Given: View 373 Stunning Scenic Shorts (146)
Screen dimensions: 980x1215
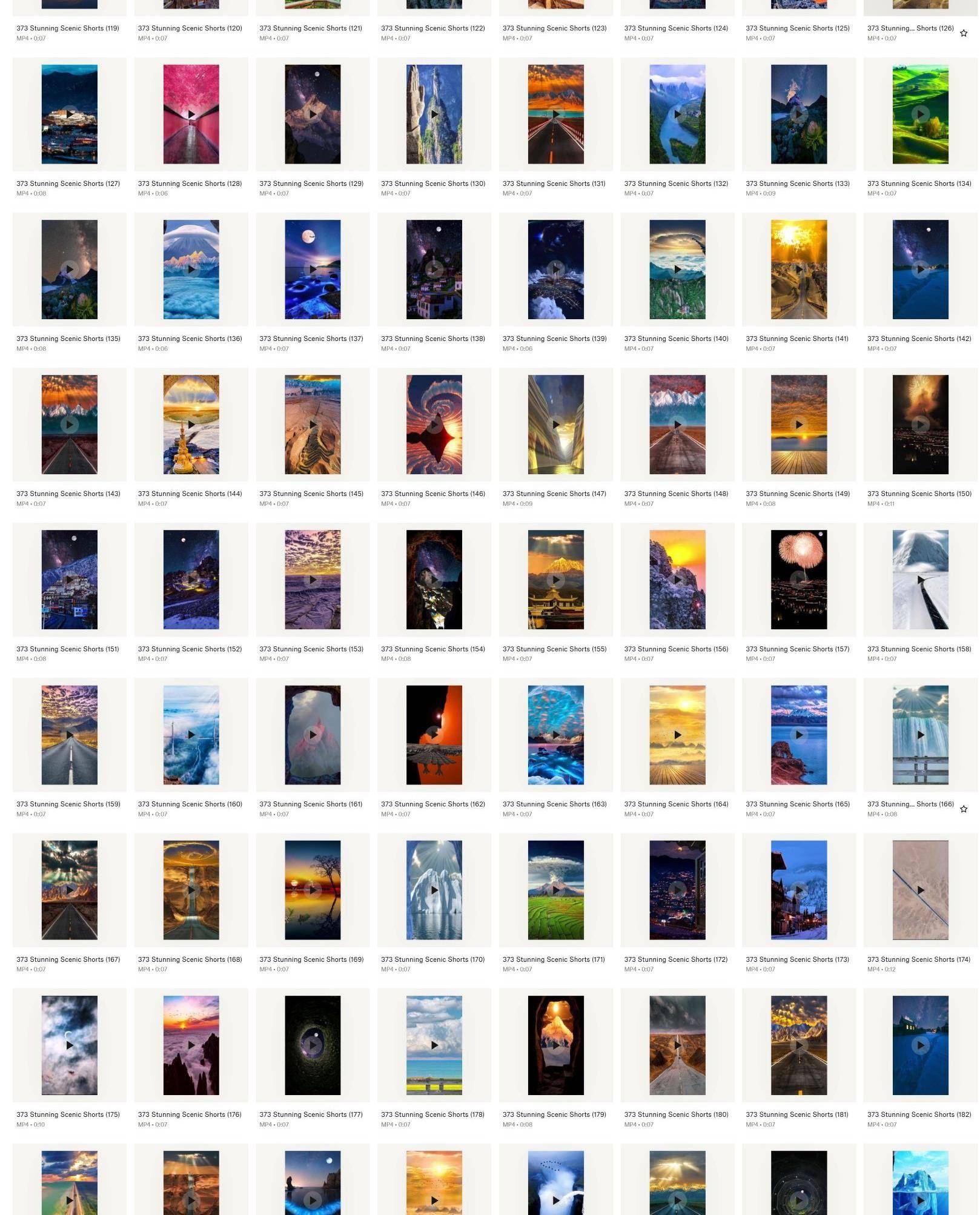Looking at the screenshot, I should coord(434,425).
